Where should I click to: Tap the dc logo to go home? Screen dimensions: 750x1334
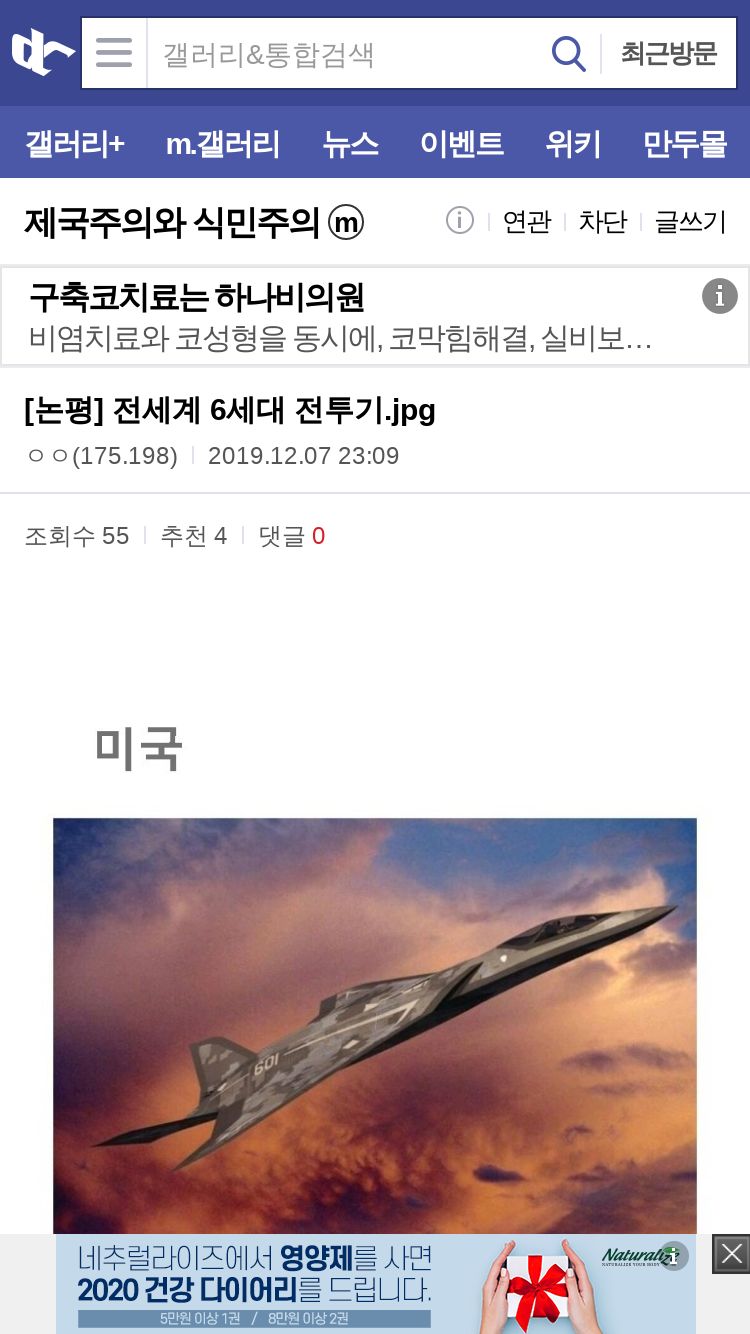tap(42, 52)
